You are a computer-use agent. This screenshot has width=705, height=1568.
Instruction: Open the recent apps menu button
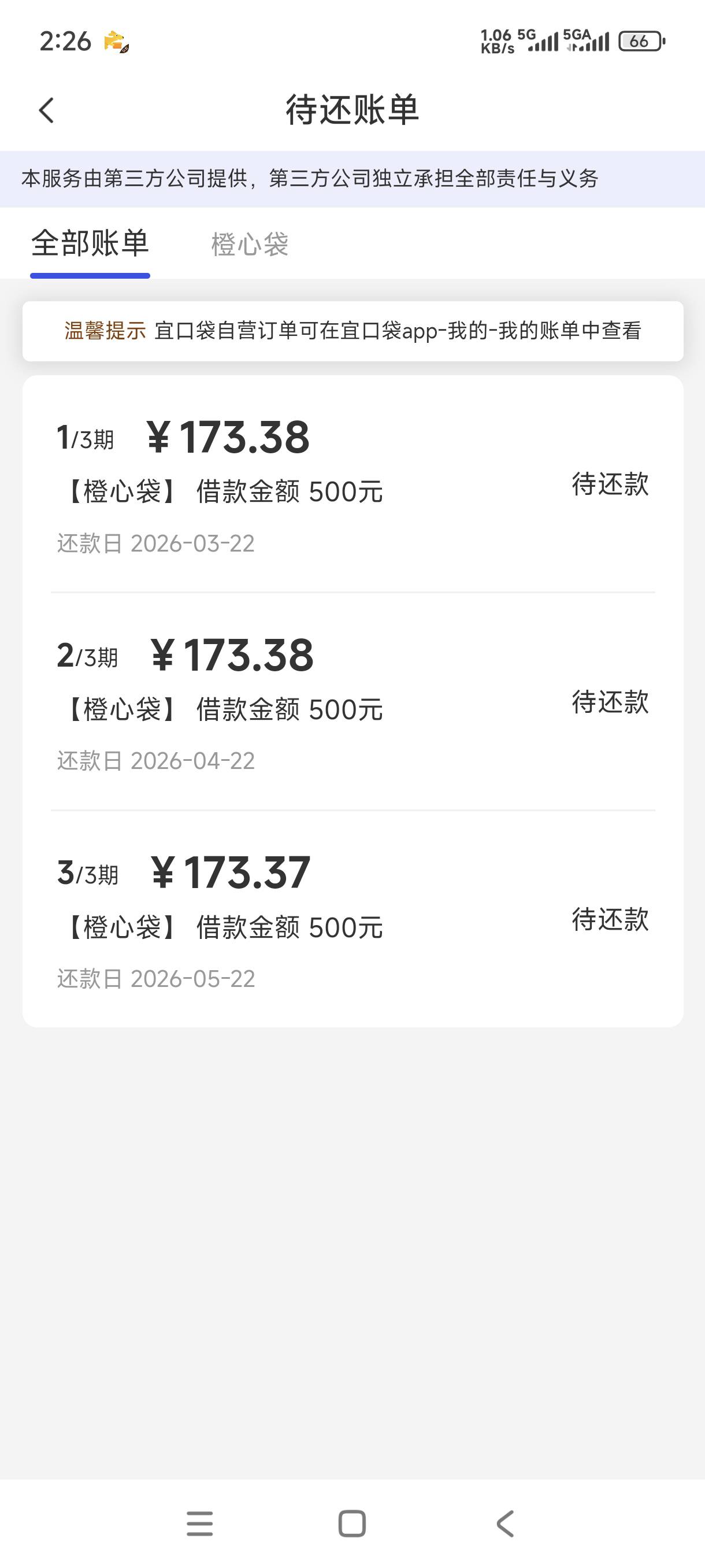[x=199, y=1523]
